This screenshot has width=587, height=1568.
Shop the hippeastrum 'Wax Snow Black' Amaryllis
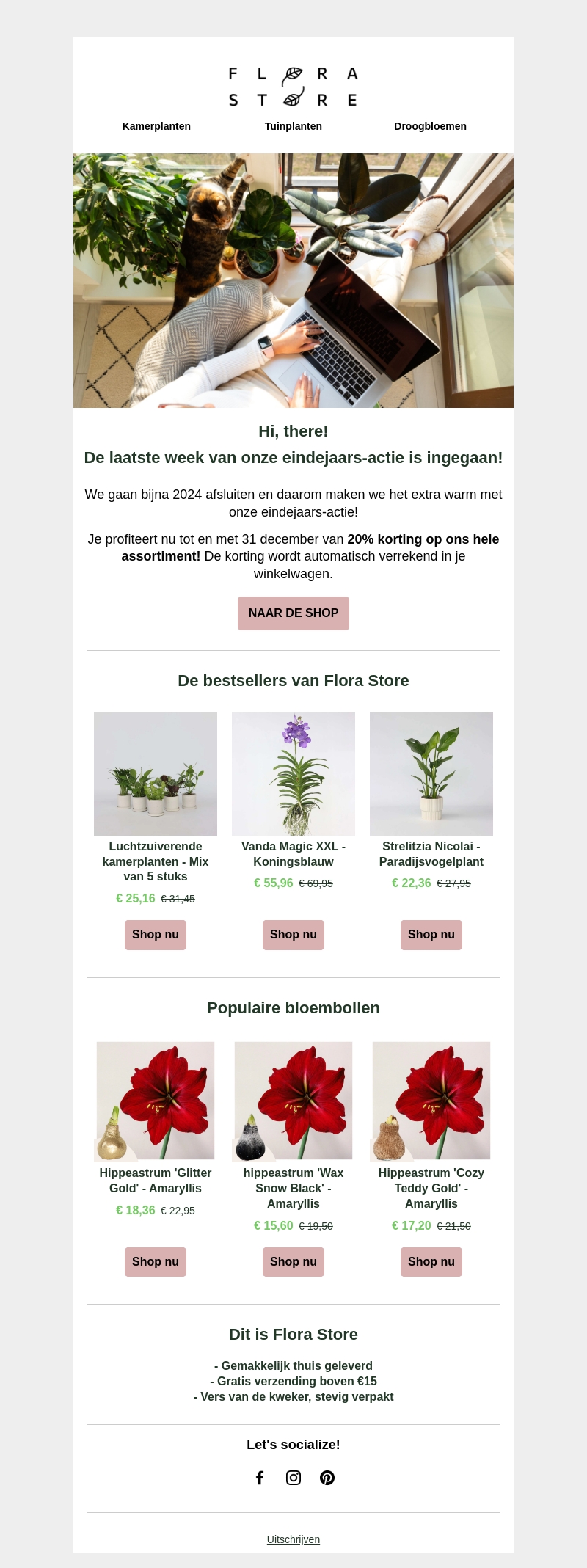click(293, 1262)
